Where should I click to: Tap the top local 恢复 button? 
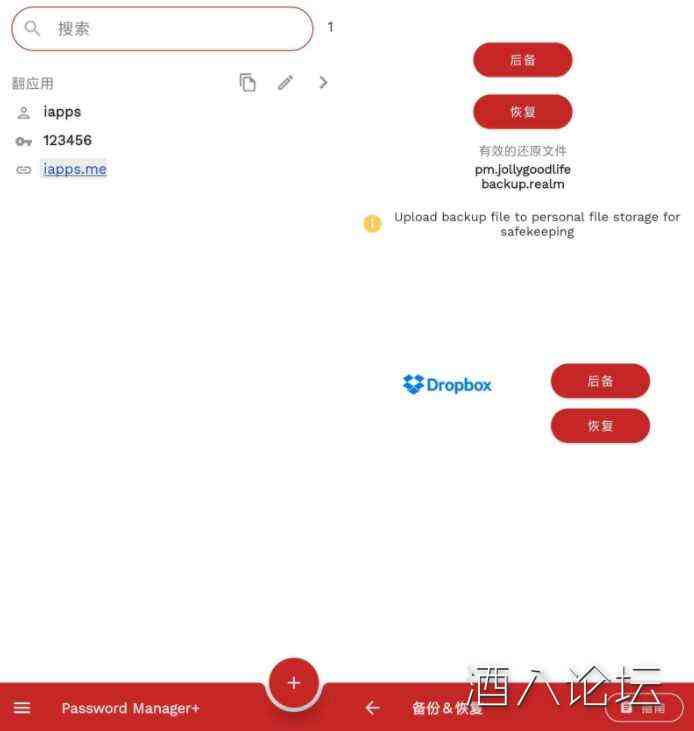coord(522,112)
